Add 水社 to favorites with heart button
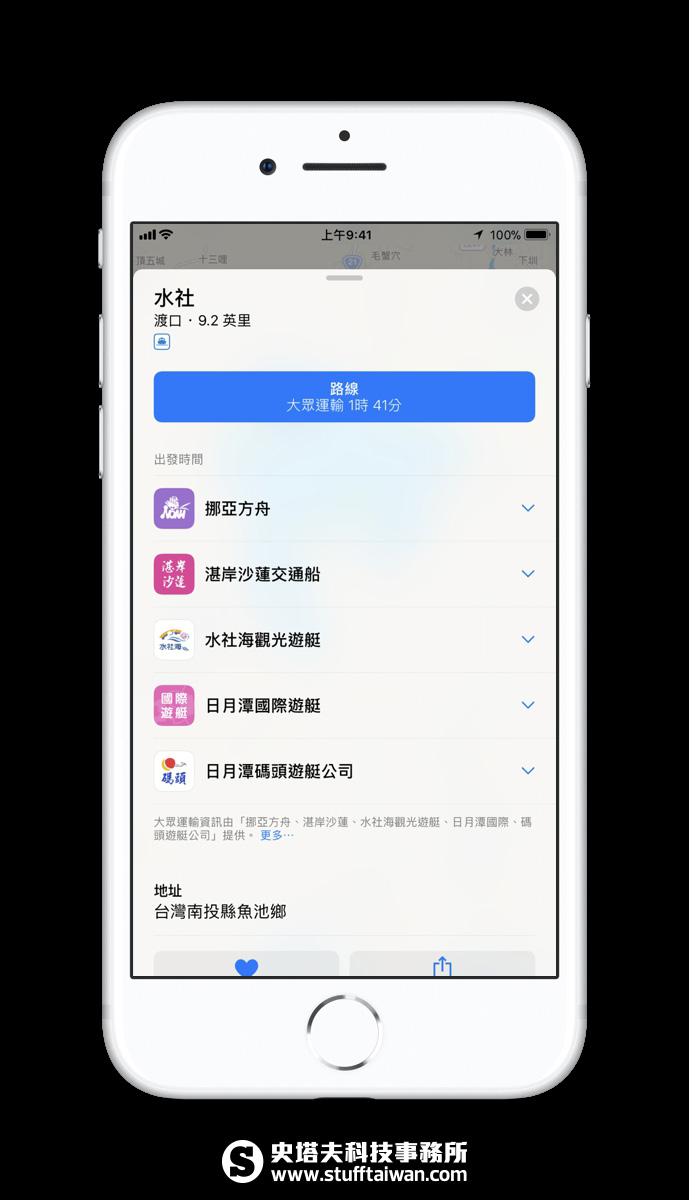 246,964
